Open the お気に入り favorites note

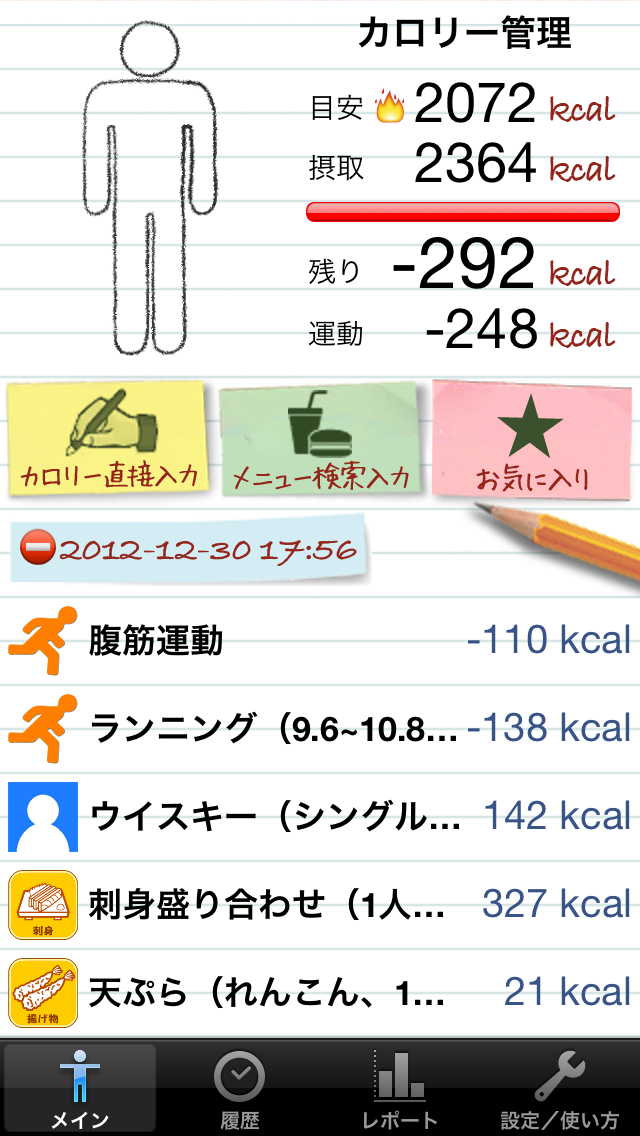coord(530,440)
